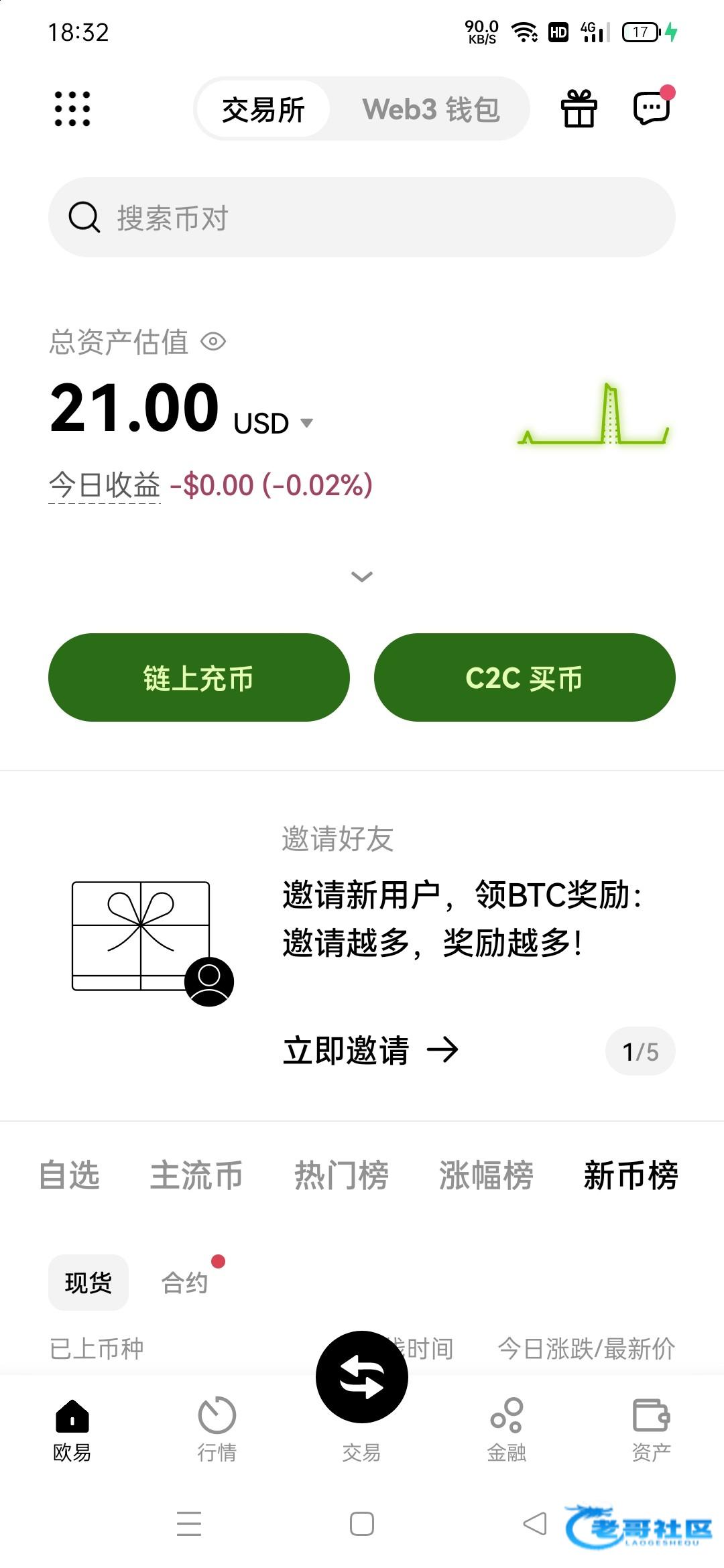
Task: Tap the 搜索币对 search box
Action: [362, 217]
